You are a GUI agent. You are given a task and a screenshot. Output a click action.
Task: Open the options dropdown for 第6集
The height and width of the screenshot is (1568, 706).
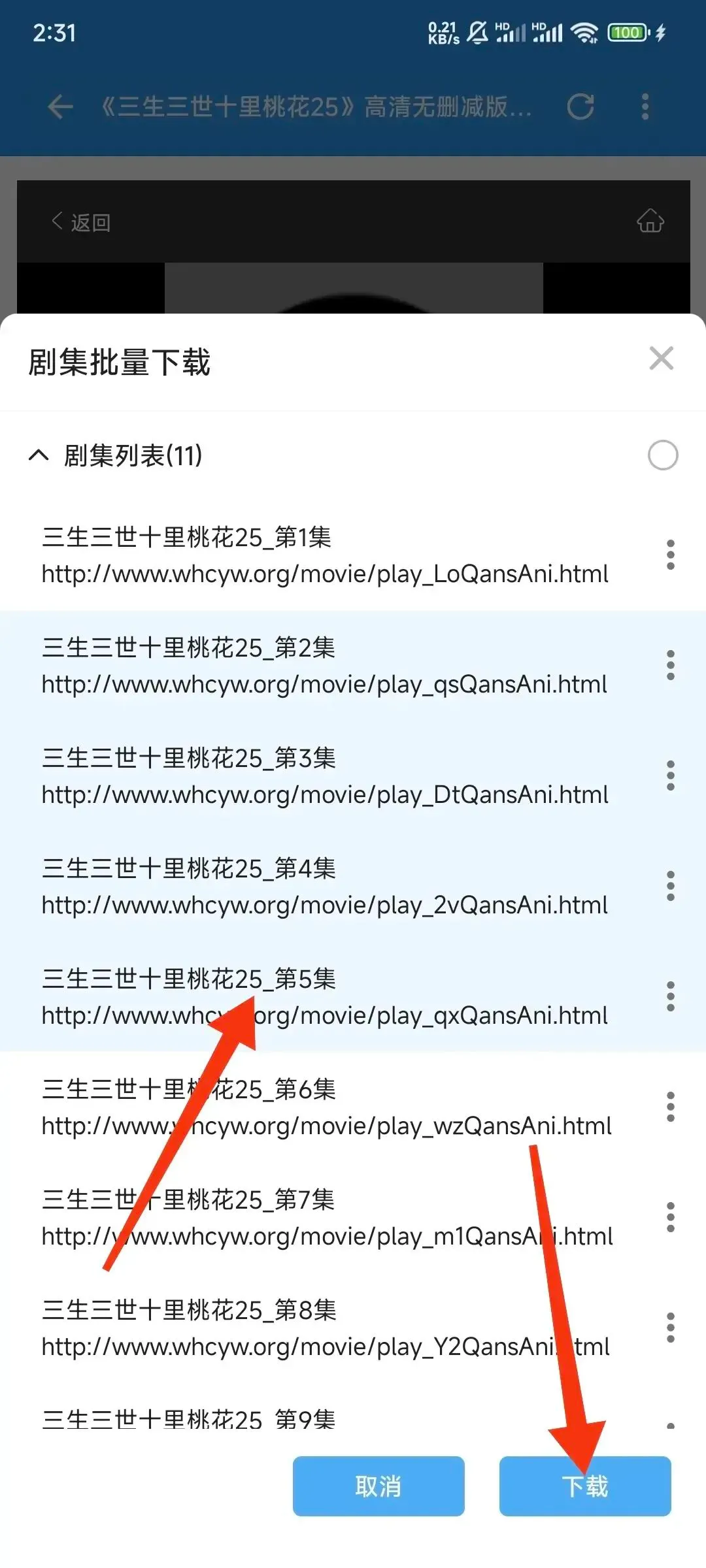pos(671,1107)
